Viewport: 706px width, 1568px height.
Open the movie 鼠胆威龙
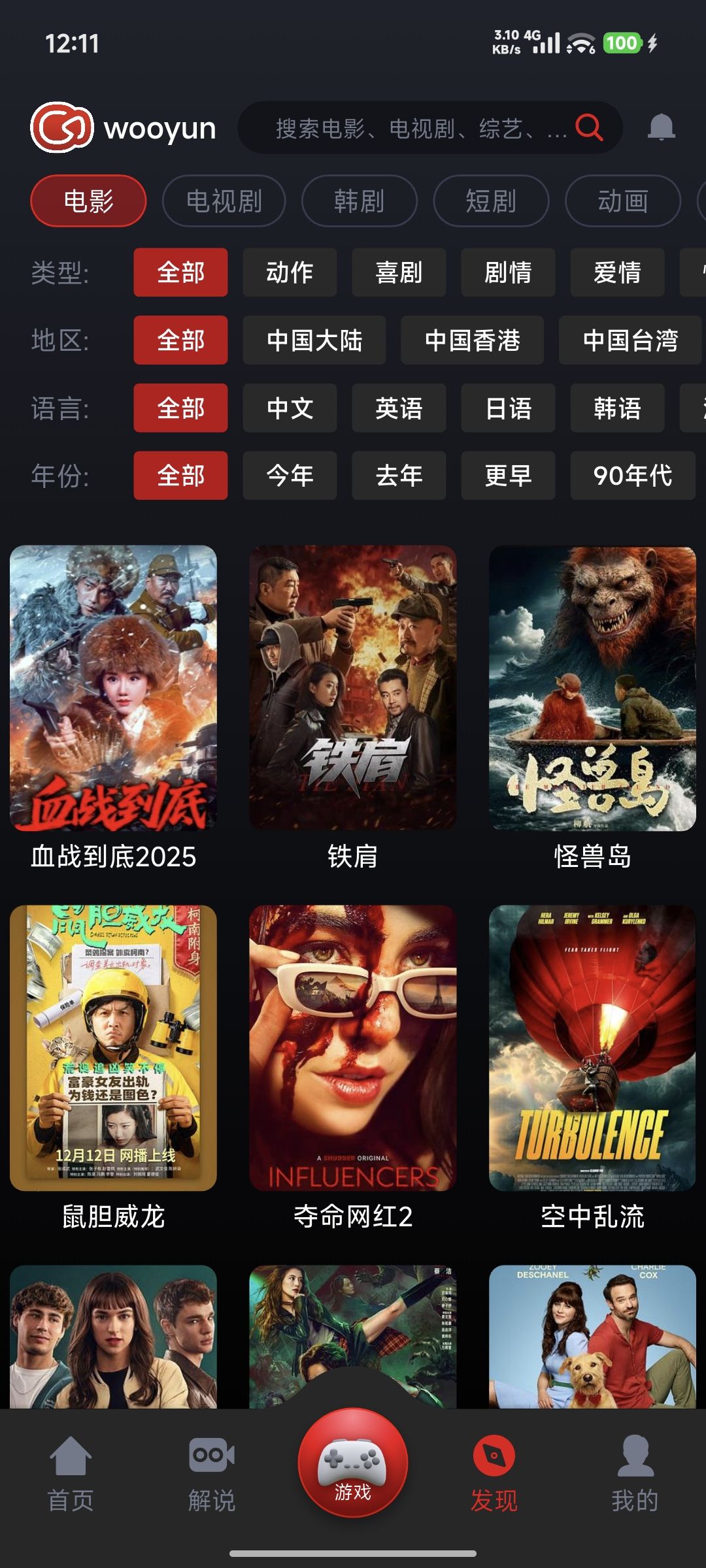click(x=113, y=1048)
